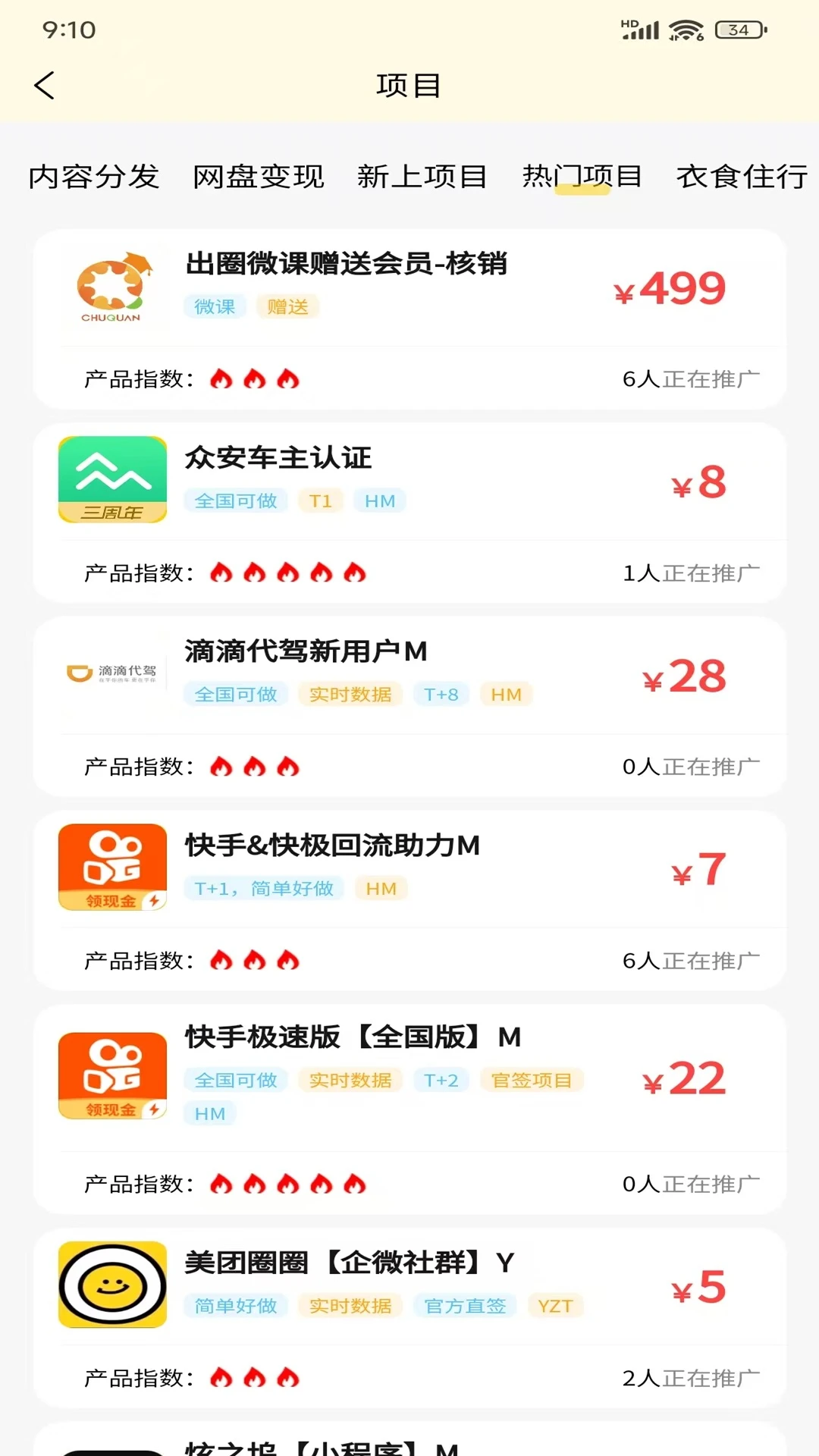The height and width of the screenshot is (1456, 819).
Task: Switch to the 衣食住行 tab
Action: point(742,177)
